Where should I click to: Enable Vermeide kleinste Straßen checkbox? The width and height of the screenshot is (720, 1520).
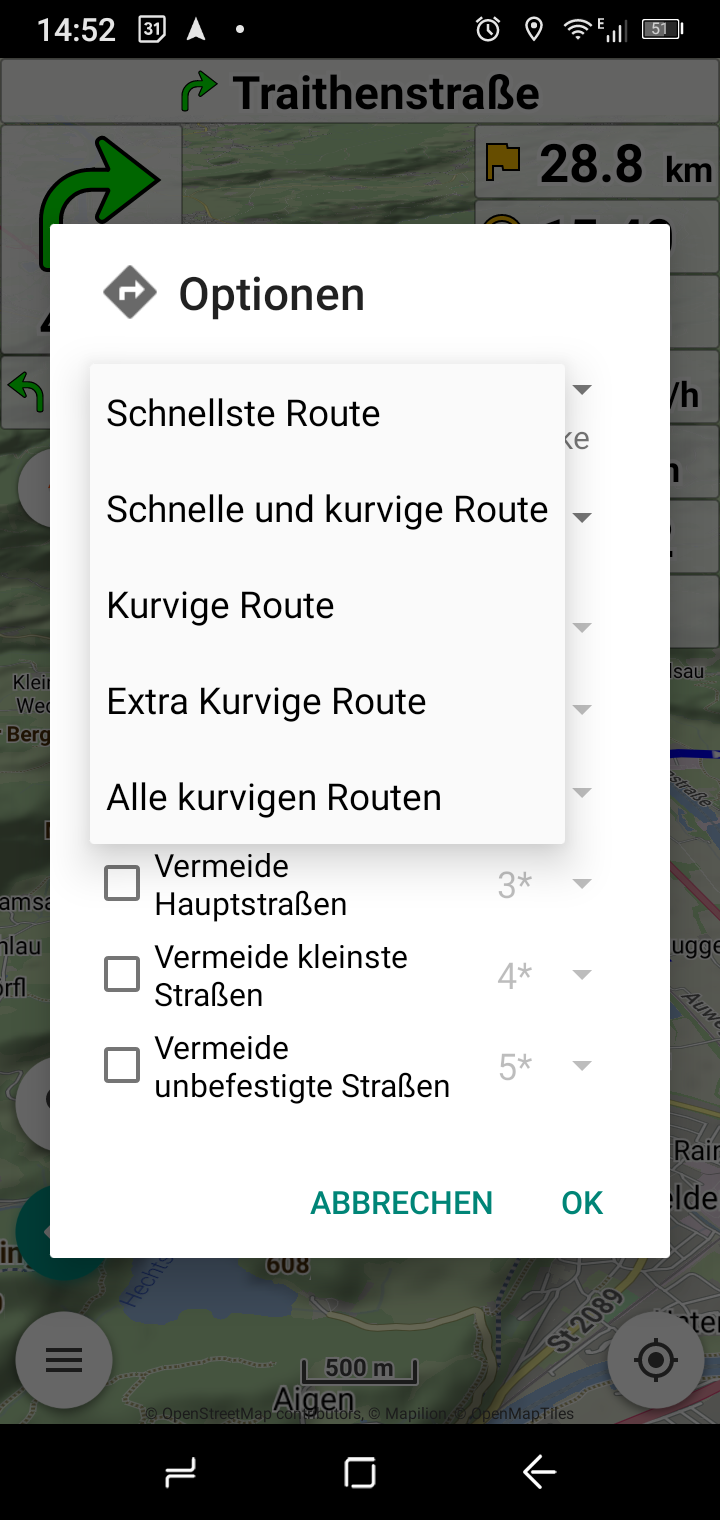(x=122, y=975)
